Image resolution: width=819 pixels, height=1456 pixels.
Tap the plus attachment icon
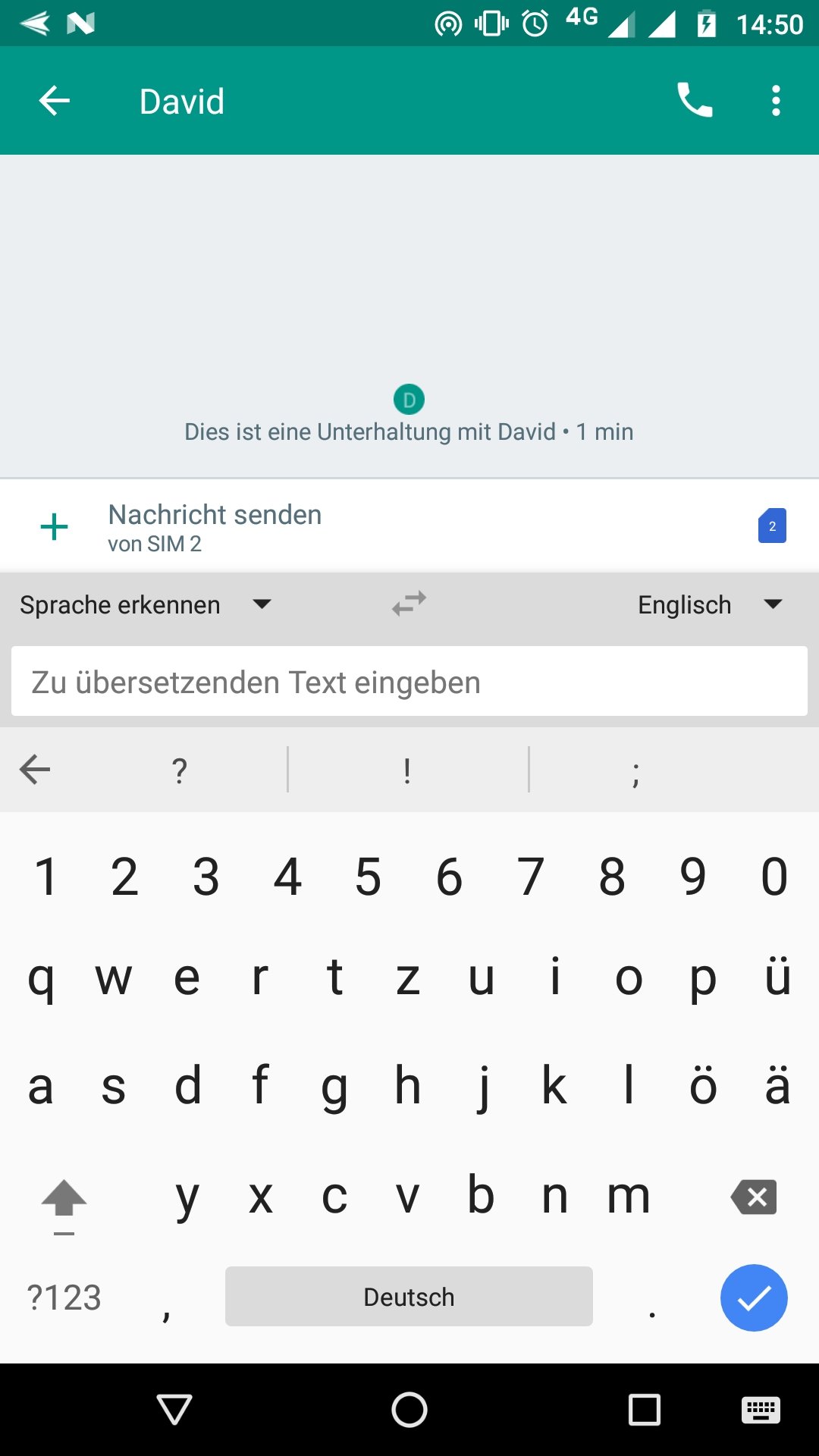click(54, 526)
